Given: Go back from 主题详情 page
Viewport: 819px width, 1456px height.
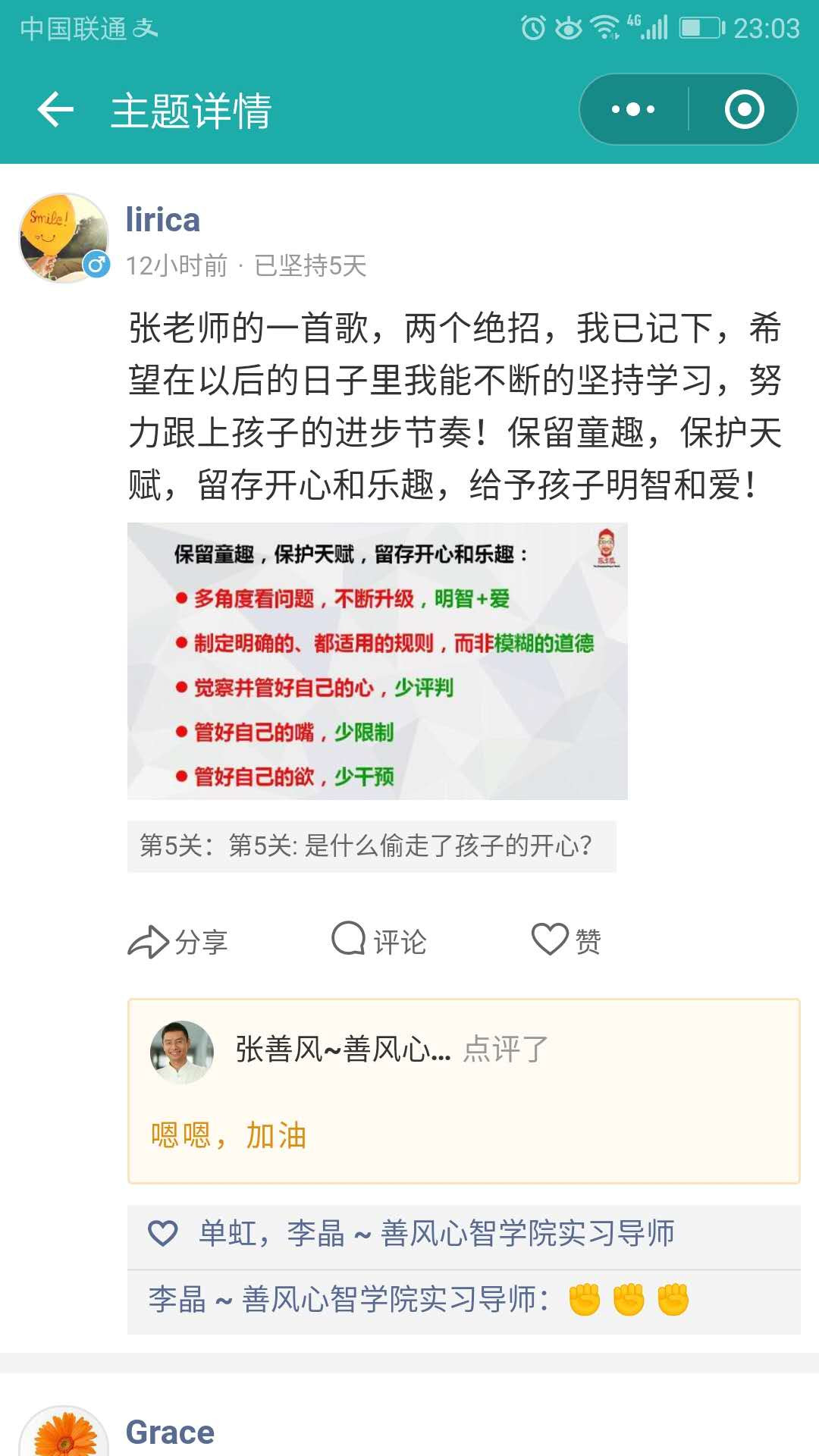Looking at the screenshot, I should click(x=55, y=110).
